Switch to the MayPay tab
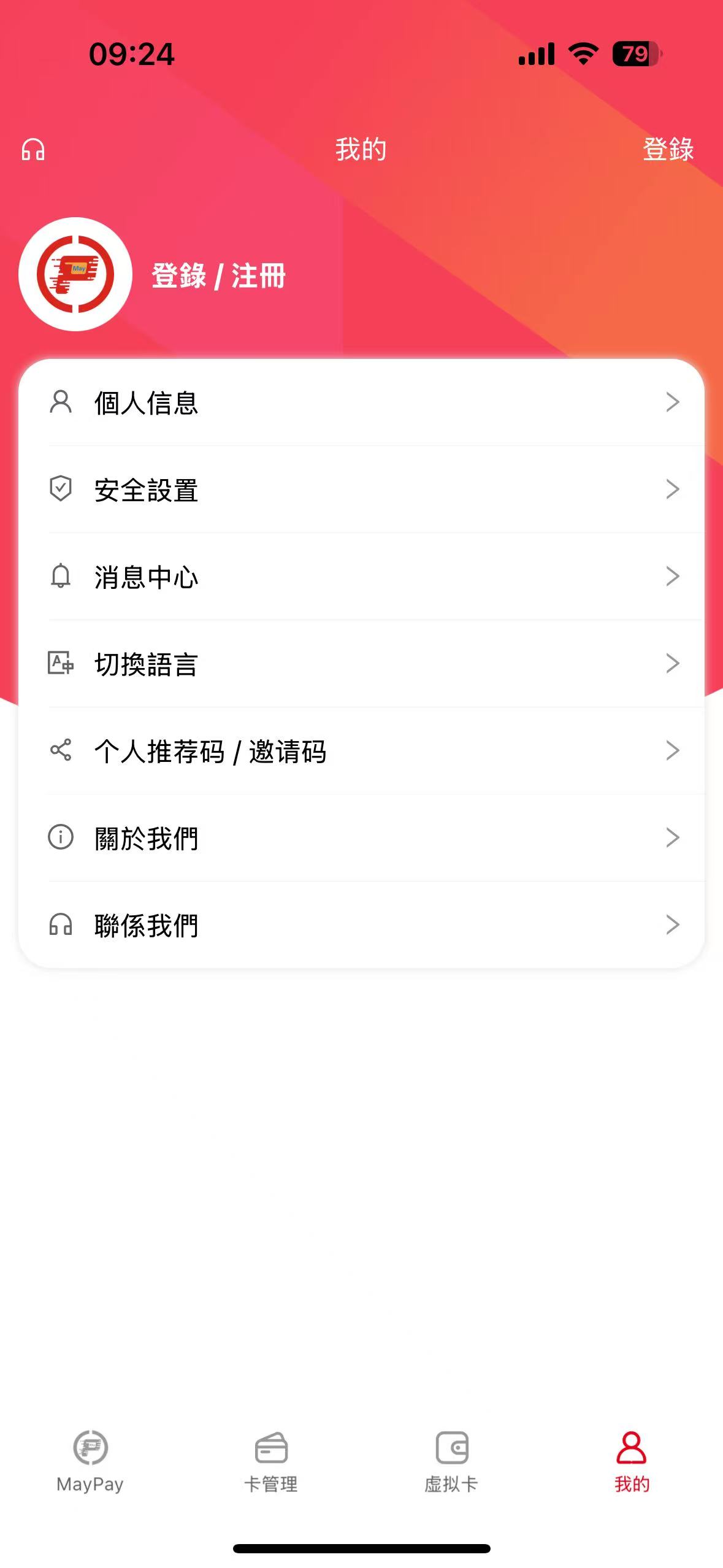Viewport: 723px width, 1568px height. pos(90,1461)
